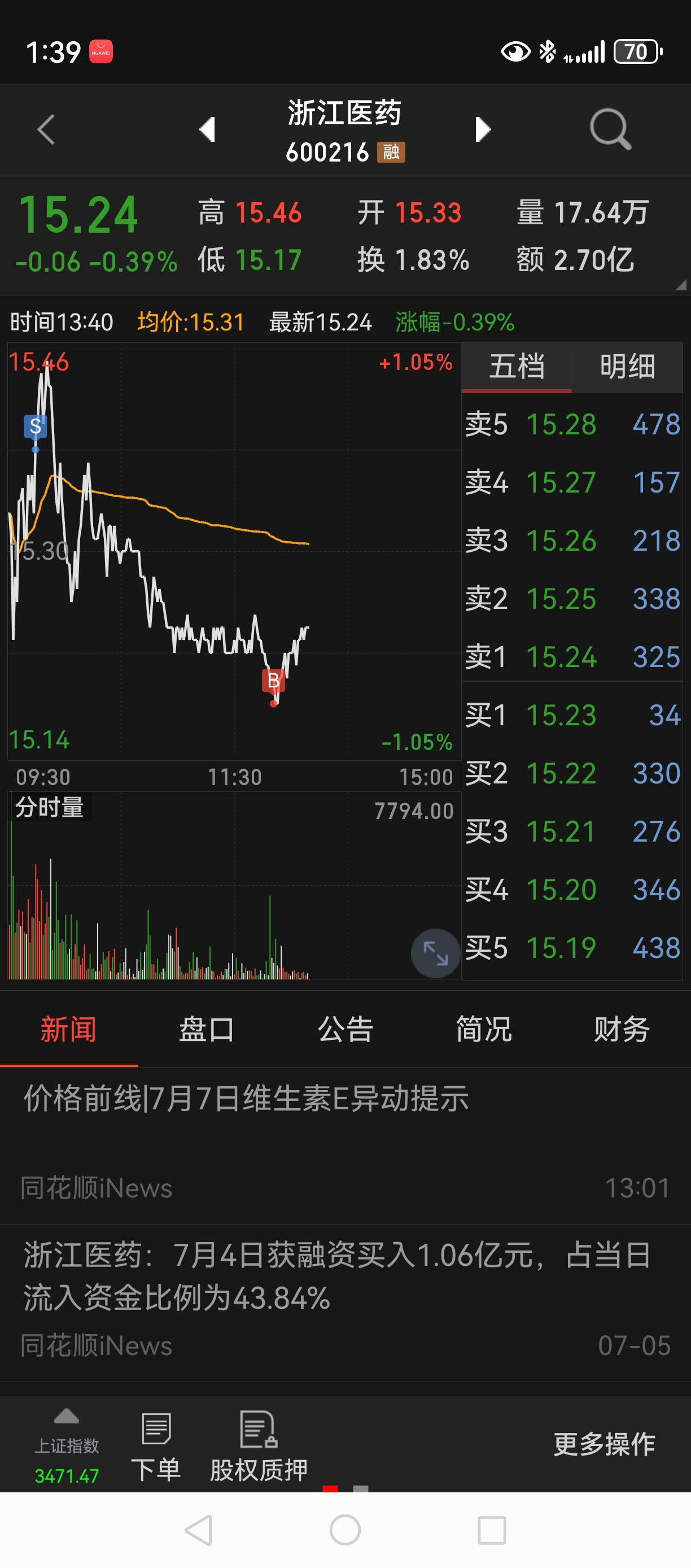Switch to the 公告 tab
Screen dimensions: 691x1568
coord(345,1029)
